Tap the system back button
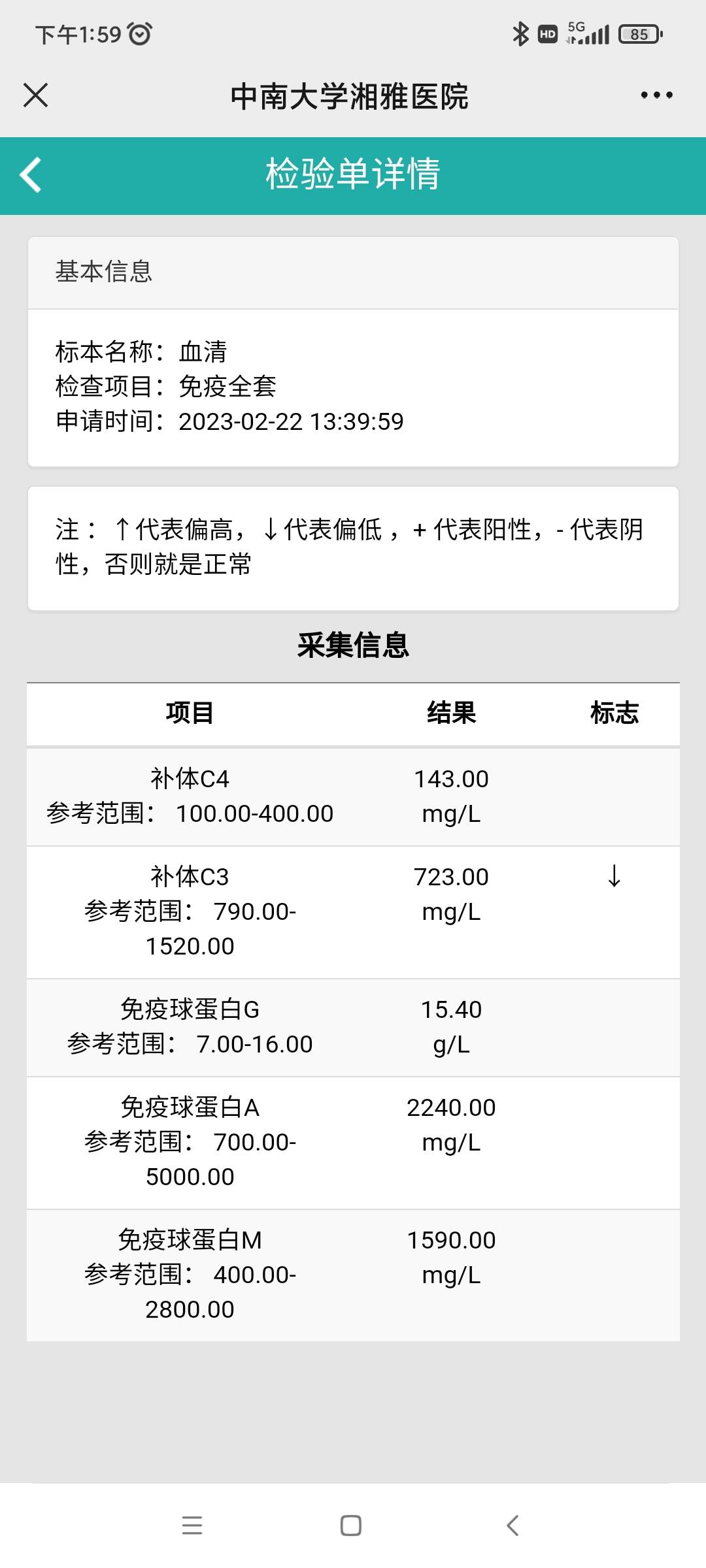This screenshot has height=1568, width=706. pyautogui.click(x=513, y=1526)
